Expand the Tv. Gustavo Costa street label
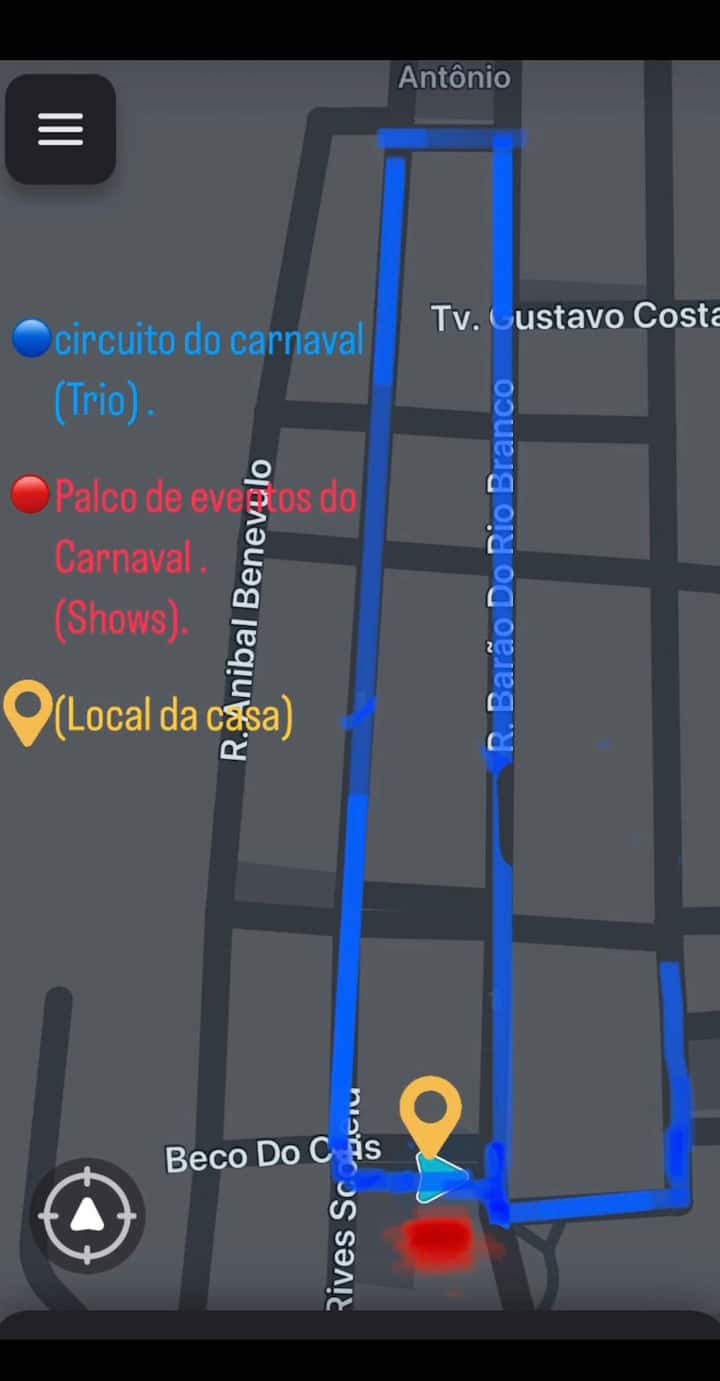Viewport: 720px width, 1381px height. pyautogui.click(x=575, y=316)
